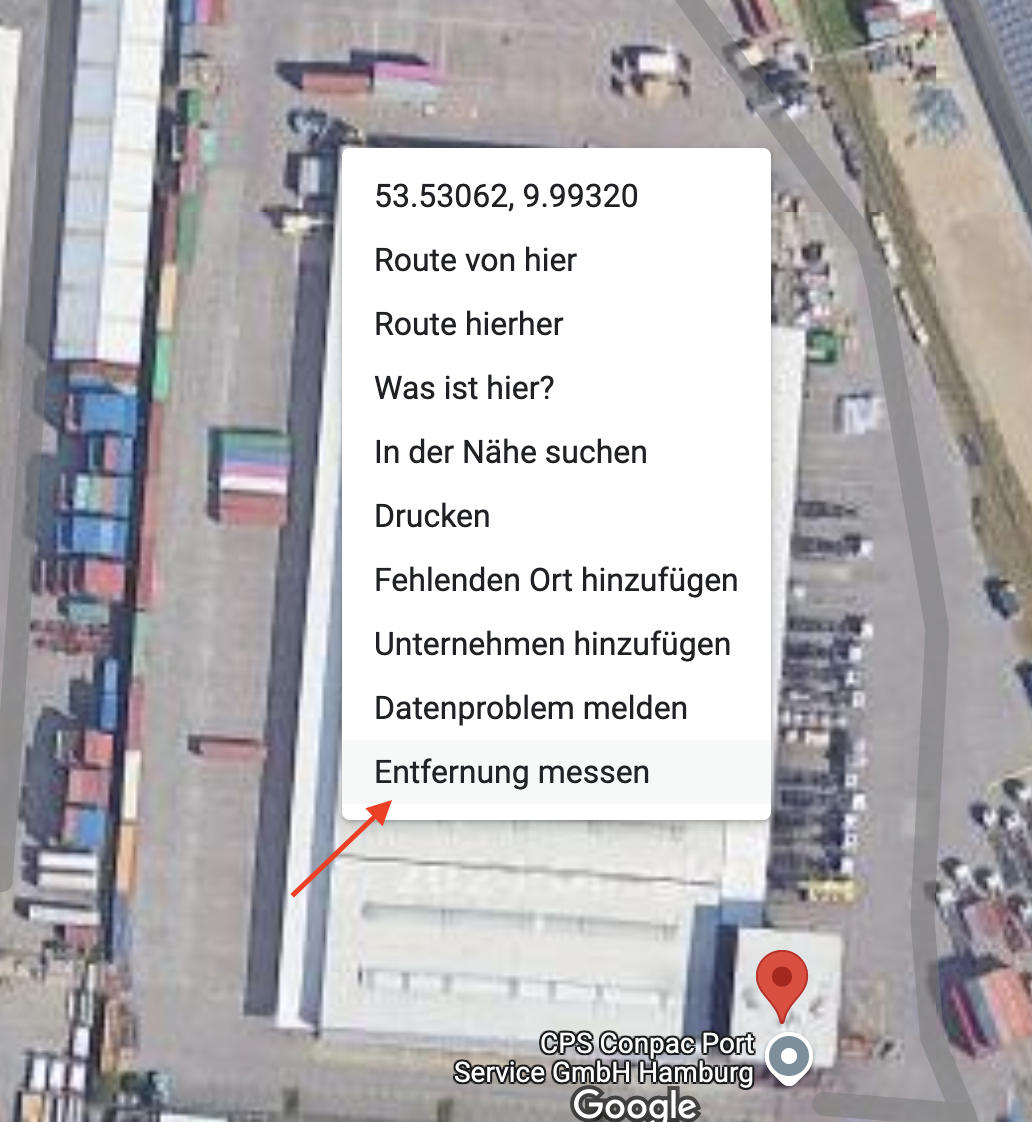Choose Drucken from the menu
The height and width of the screenshot is (1122, 1032).
pos(432,516)
